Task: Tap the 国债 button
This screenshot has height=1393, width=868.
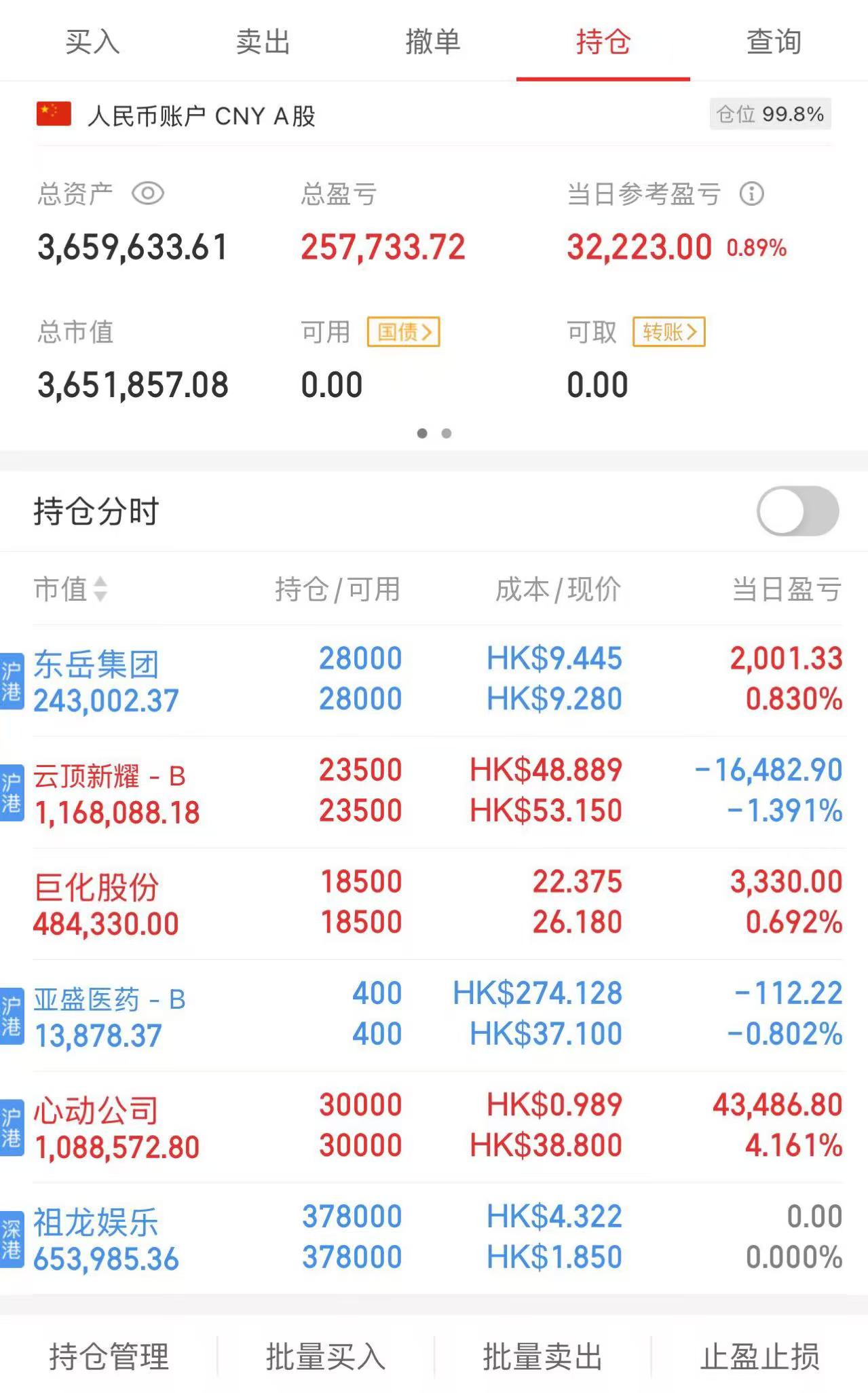Action: coord(404,332)
